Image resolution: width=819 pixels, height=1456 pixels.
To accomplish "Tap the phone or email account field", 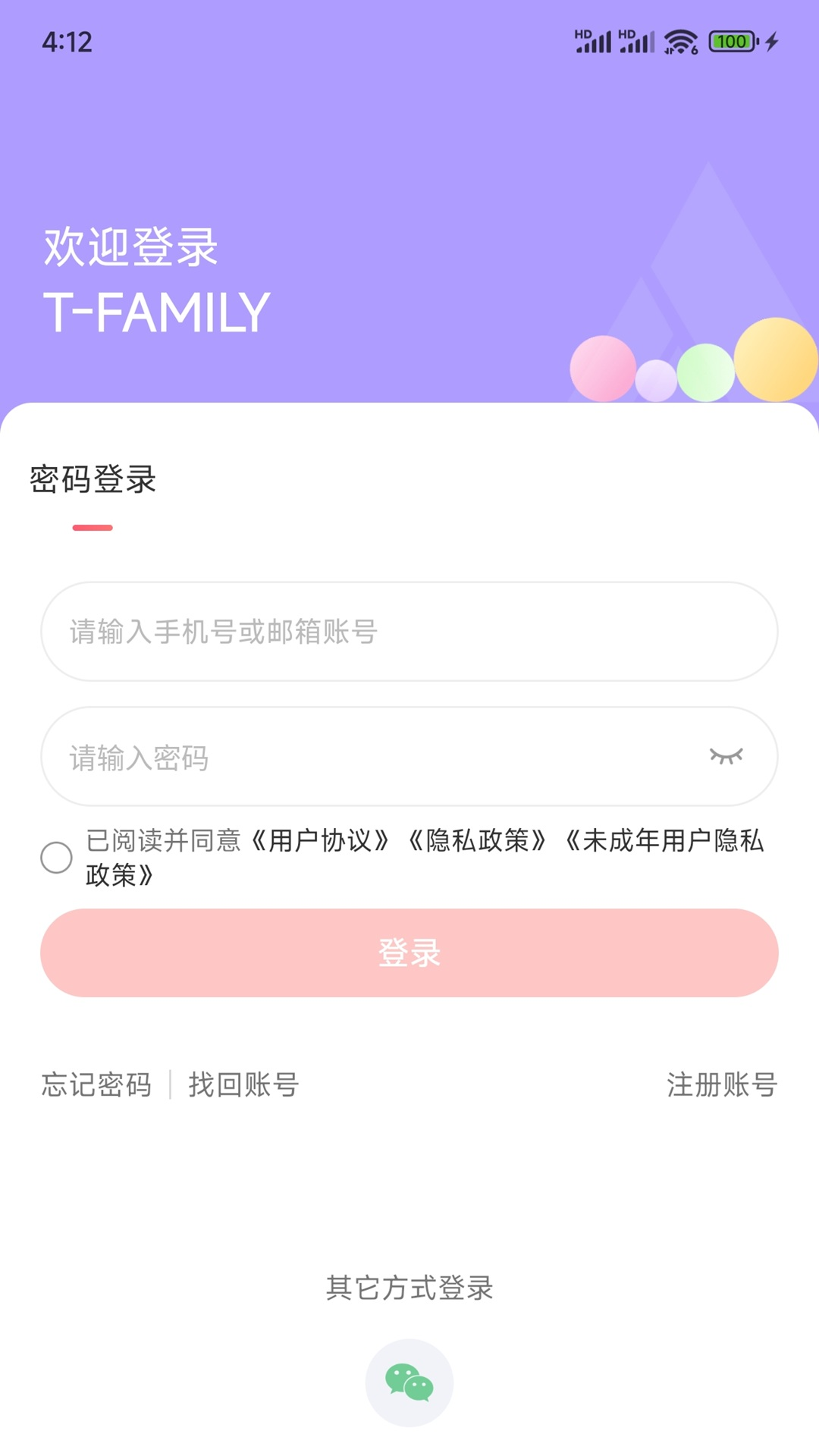I will (409, 632).
